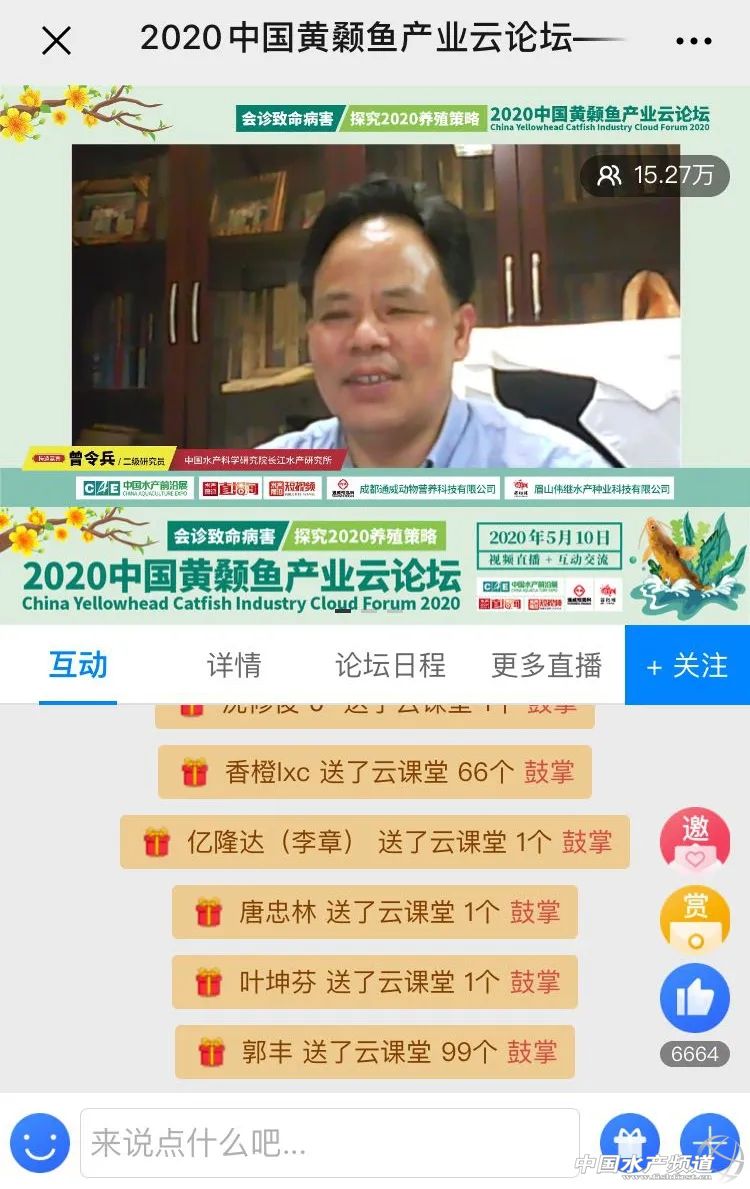Like the live stream with thumbs-up
Screen dimensions: 750x1189
coord(694,997)
